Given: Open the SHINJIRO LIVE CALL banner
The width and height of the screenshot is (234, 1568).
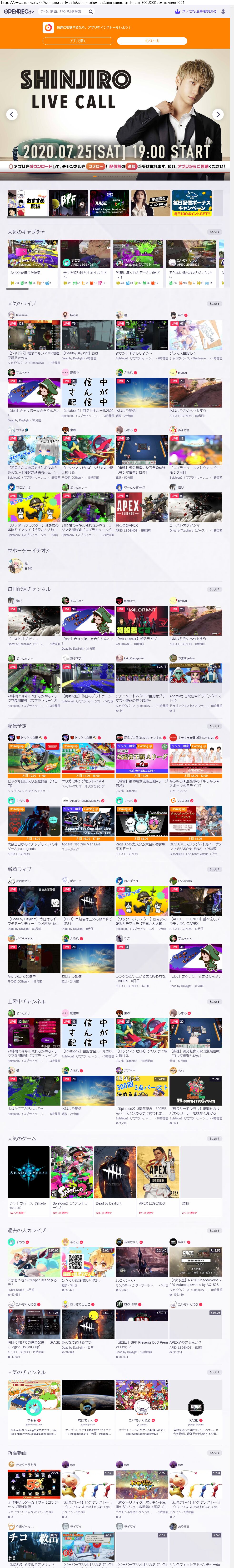Looking at the screenshot, I should (x=115, y=103).
